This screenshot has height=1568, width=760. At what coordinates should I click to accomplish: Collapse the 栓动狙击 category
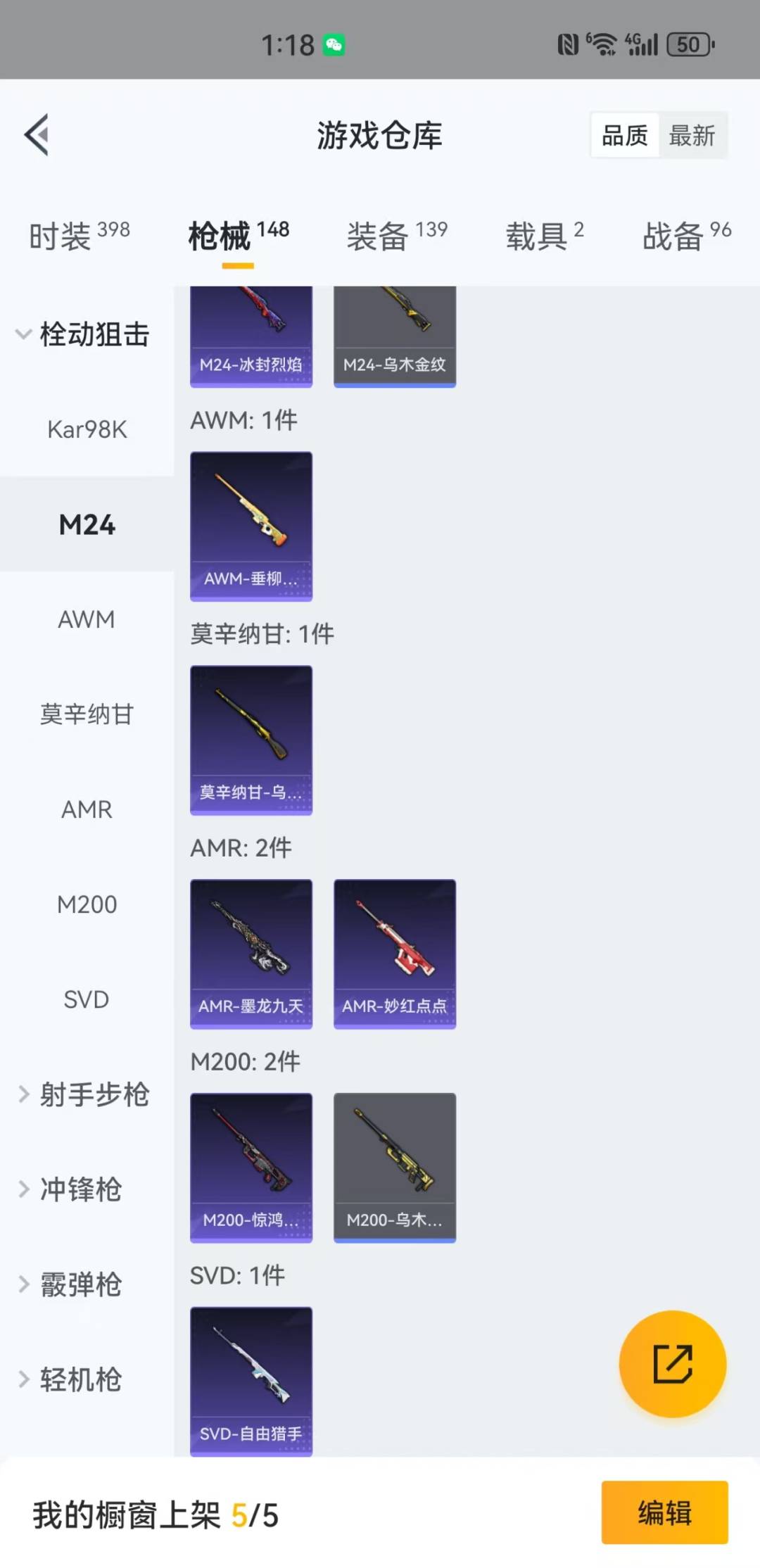[83, 334]
